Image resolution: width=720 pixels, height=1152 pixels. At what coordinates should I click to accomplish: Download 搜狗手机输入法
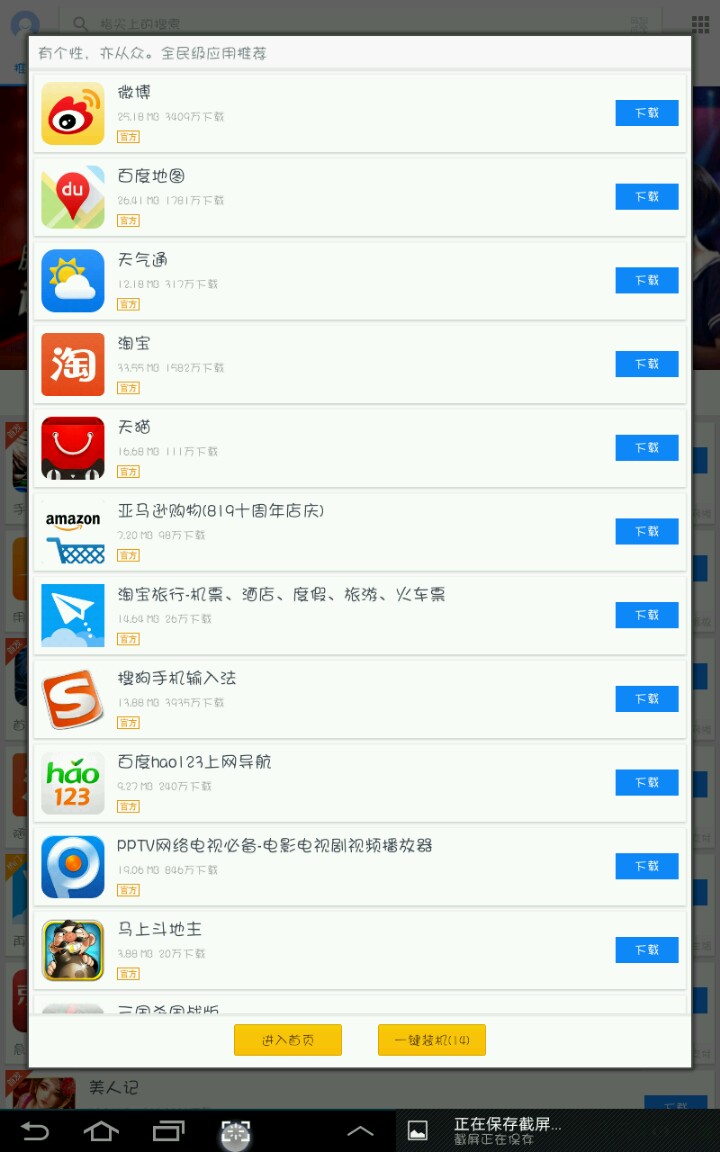pos(646,699)
